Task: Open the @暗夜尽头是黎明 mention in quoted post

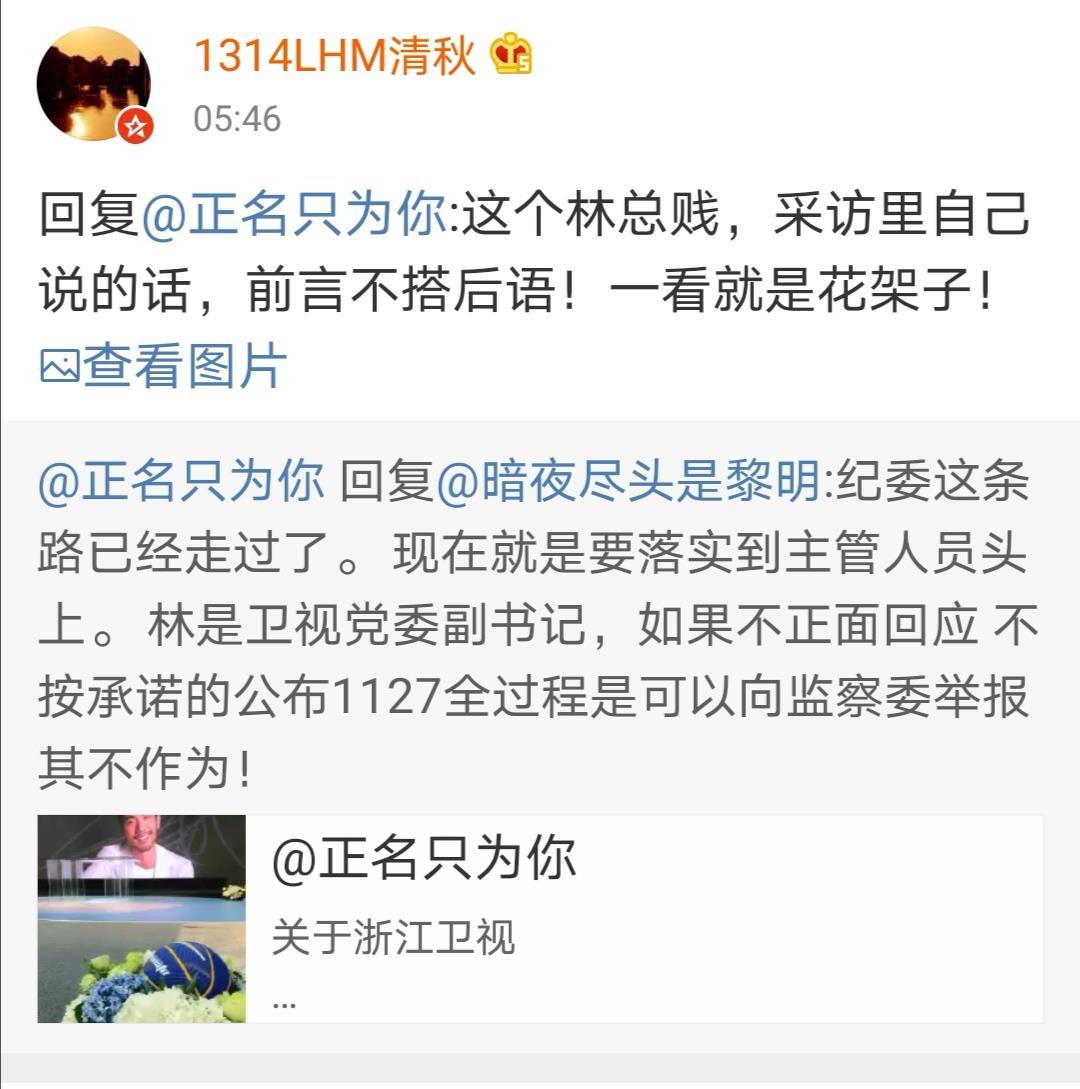Action: (627, 484)
